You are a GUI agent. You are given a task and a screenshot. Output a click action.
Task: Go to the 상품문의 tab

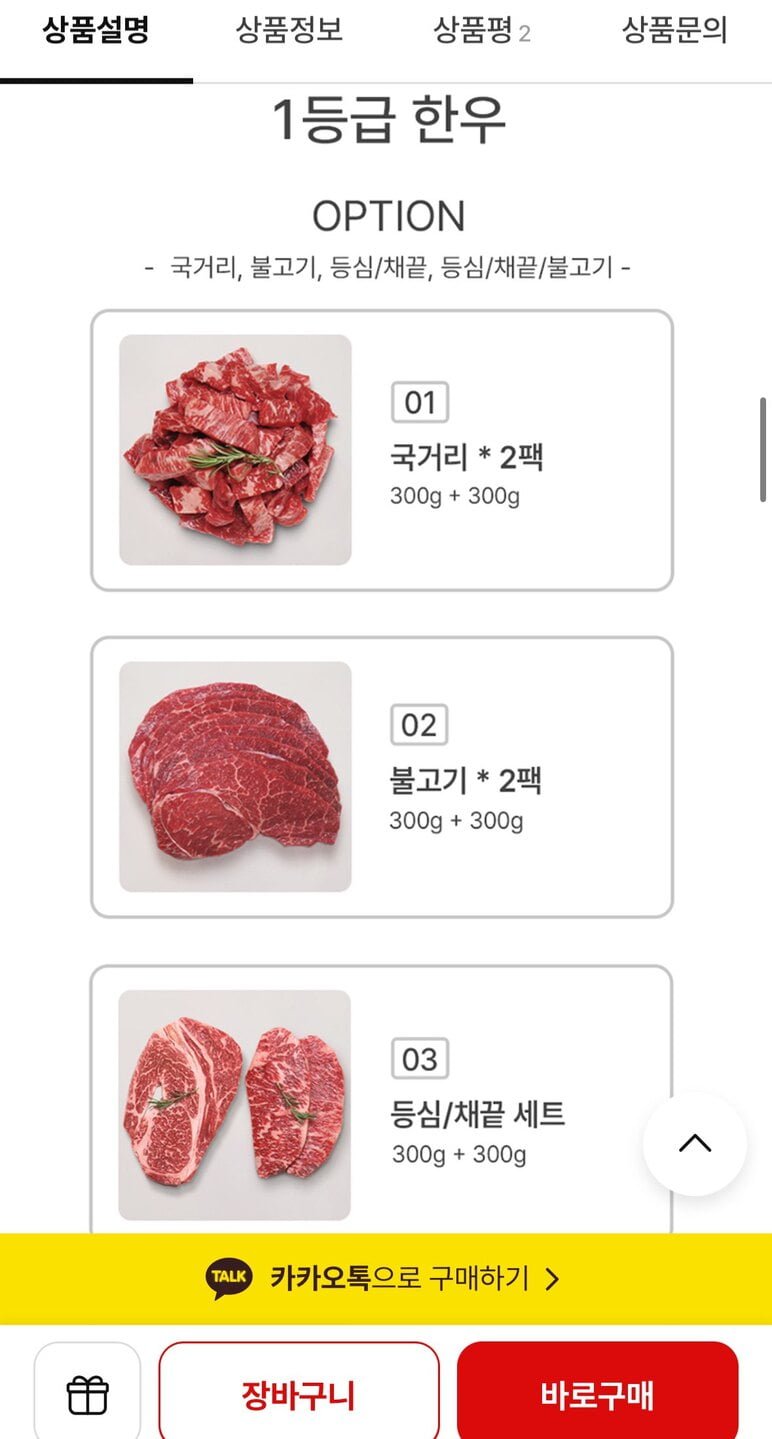(x=674, y=31)
